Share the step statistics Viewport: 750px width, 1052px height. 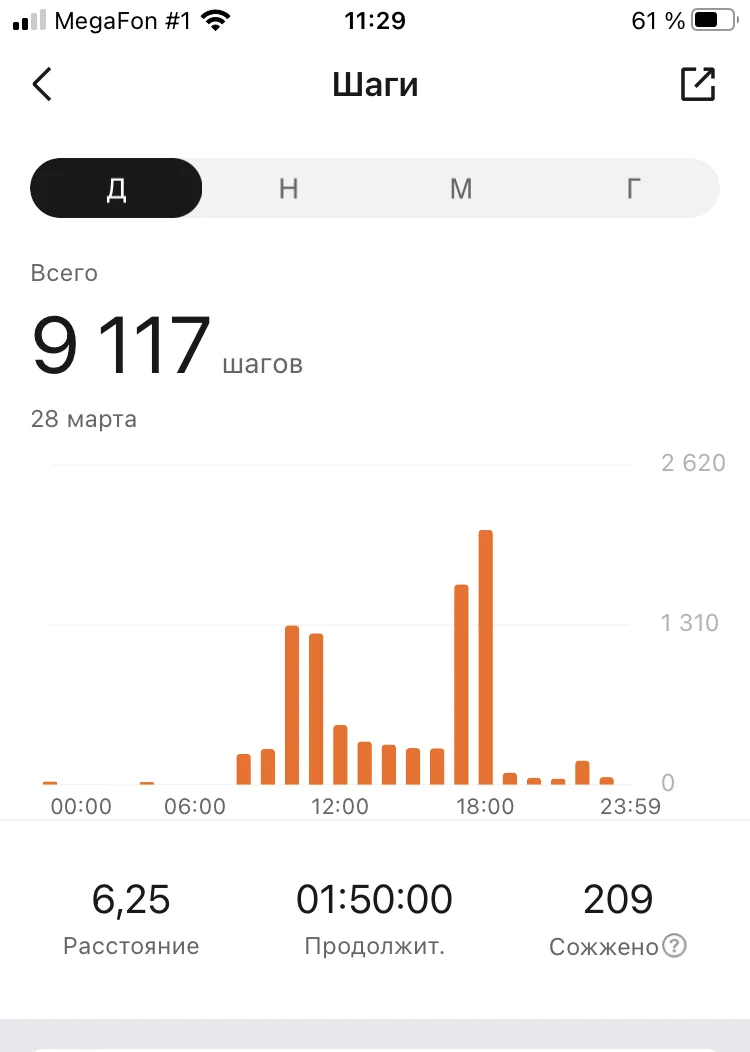click(698, 84)
